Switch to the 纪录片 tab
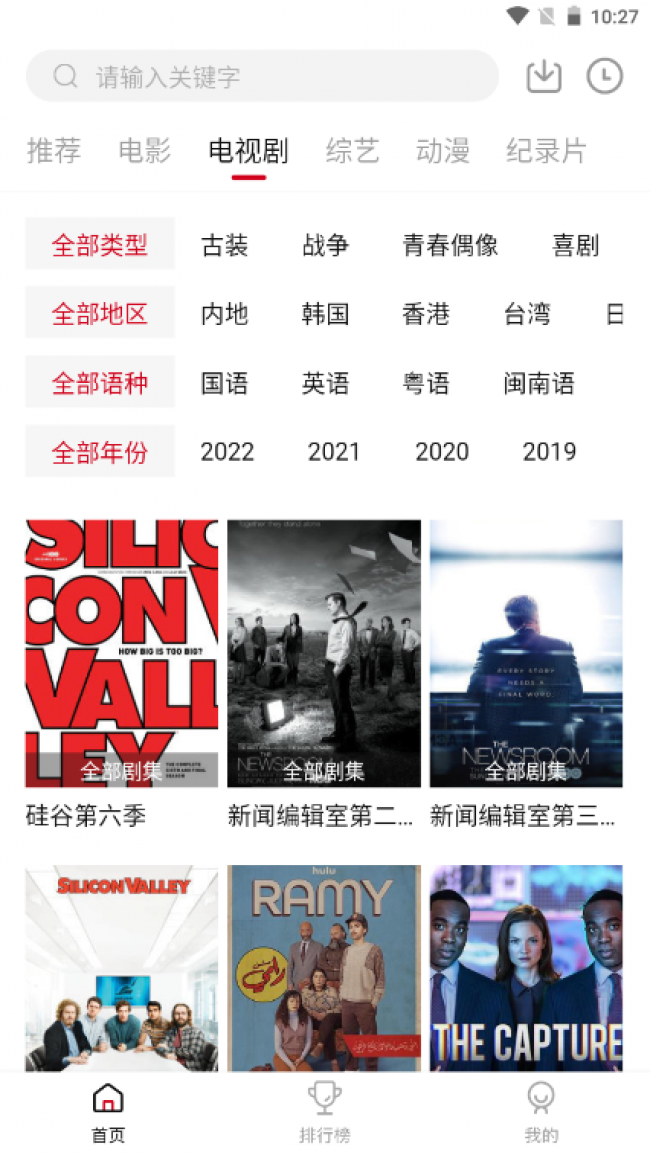 (546, 150)
